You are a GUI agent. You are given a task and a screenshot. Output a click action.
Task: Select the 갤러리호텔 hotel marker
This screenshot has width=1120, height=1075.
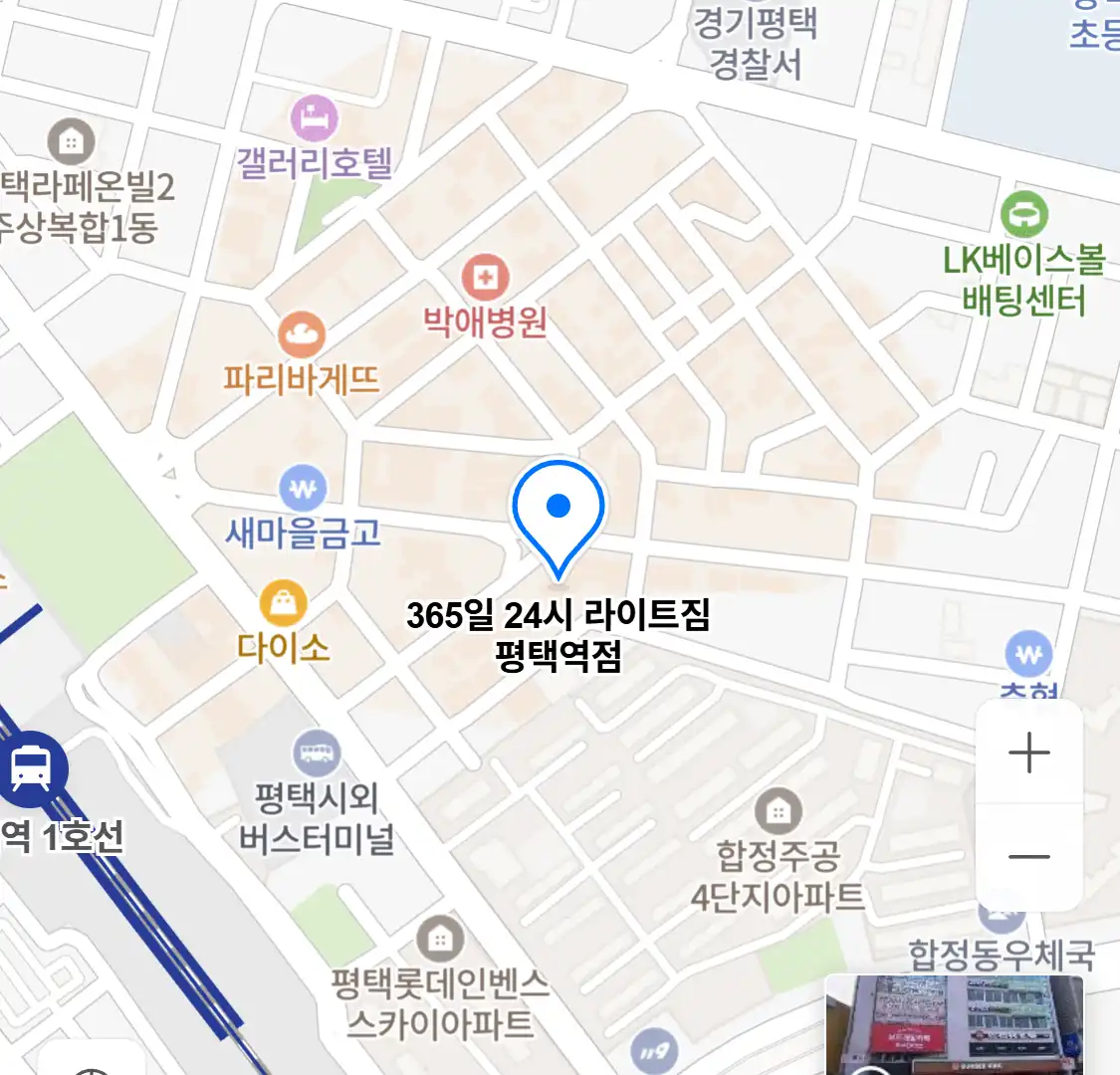tap(315, 119)
